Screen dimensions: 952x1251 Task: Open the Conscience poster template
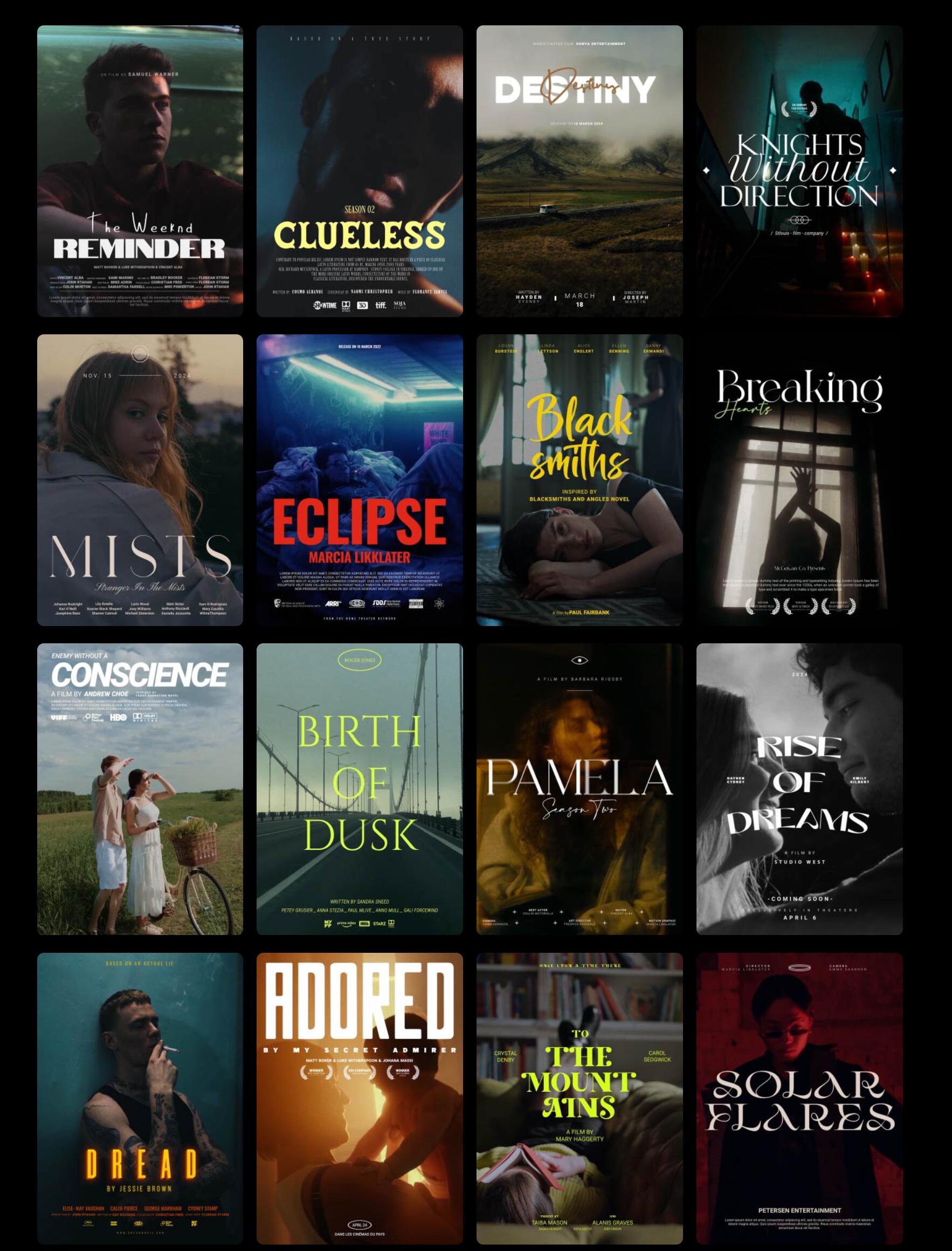click(x=140, y=788)
